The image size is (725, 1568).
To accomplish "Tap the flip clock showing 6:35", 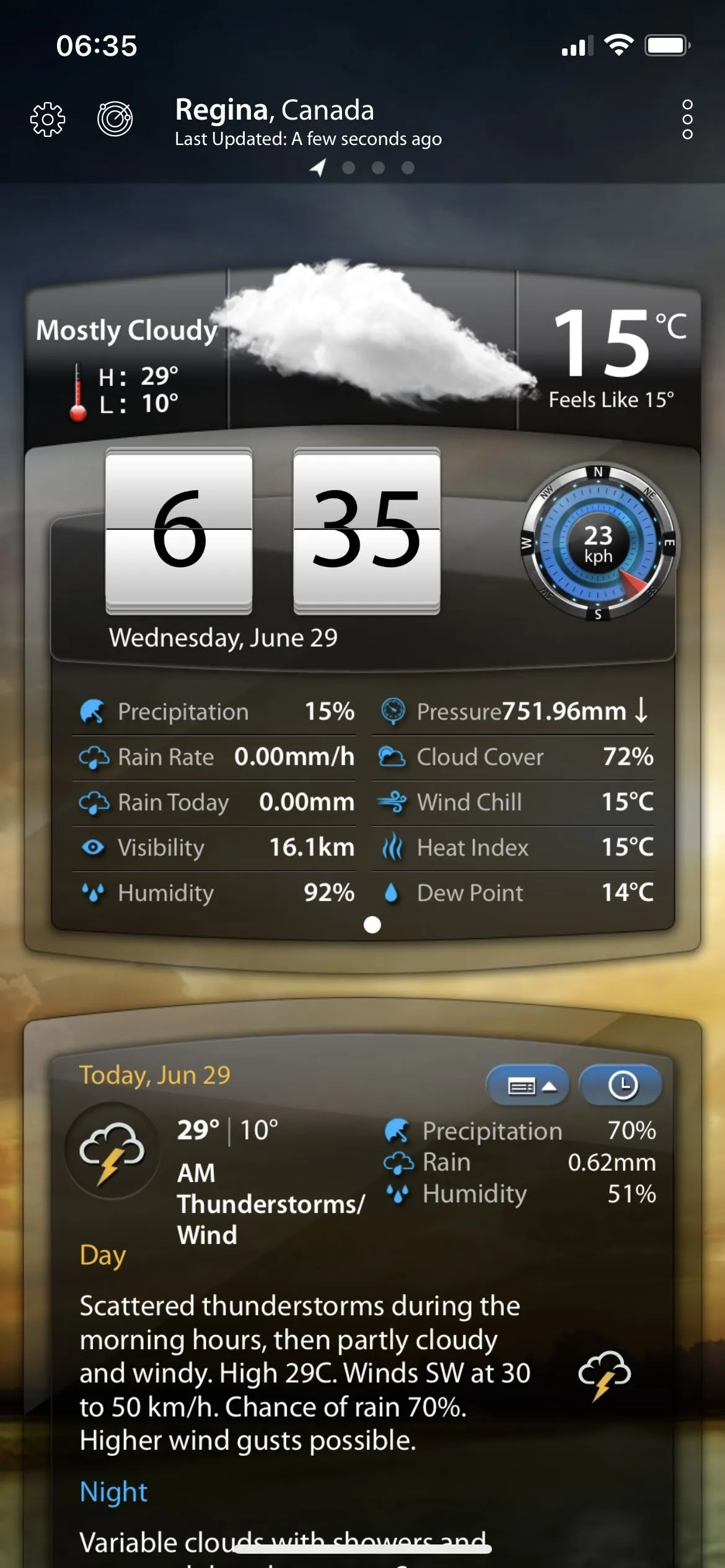I will [x=273, y=531].
